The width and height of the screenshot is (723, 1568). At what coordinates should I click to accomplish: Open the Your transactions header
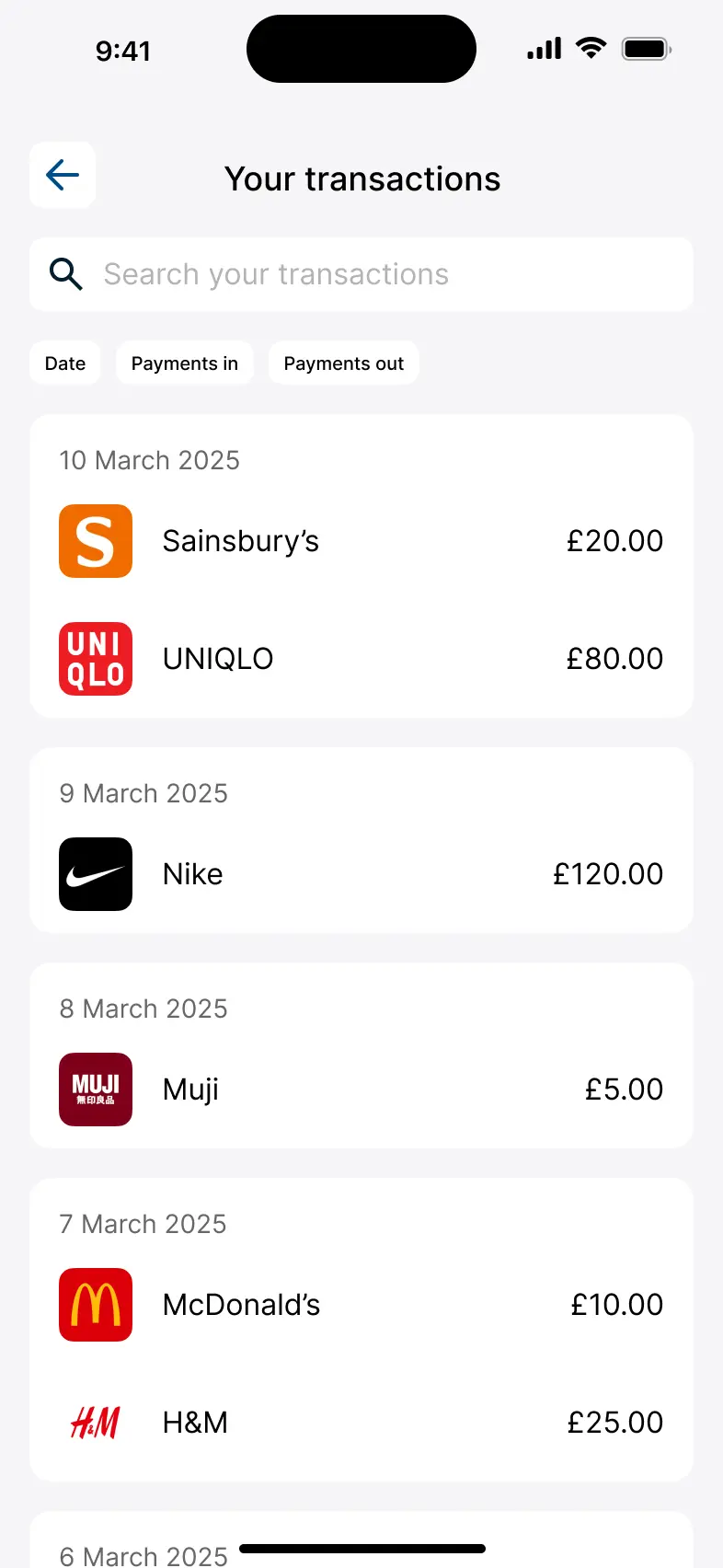pyautogui.click(x=361, y=179)
